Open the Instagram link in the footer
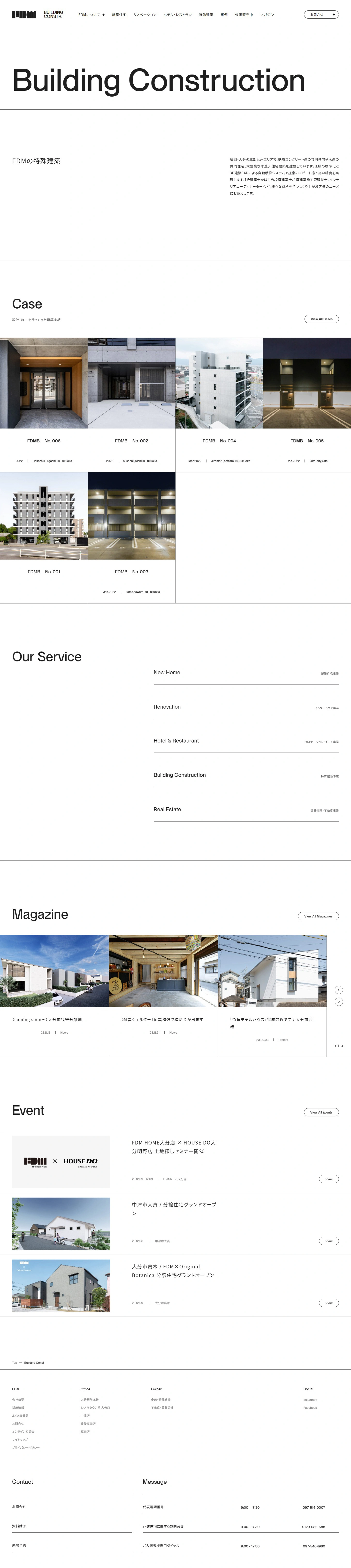 point(310,1399)
